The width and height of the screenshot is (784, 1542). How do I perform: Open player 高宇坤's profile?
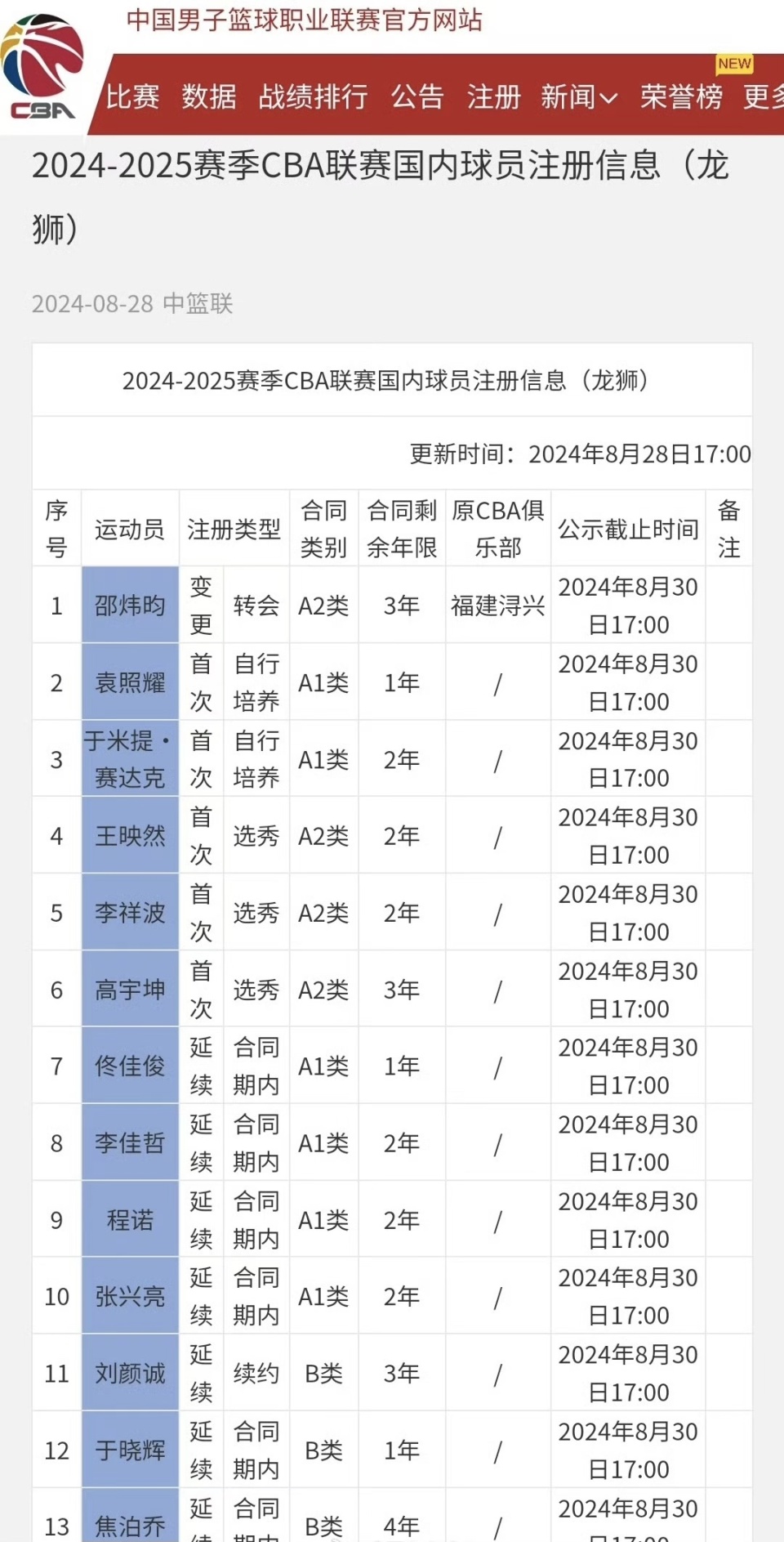pyautogui.click(x=130, y=990)
